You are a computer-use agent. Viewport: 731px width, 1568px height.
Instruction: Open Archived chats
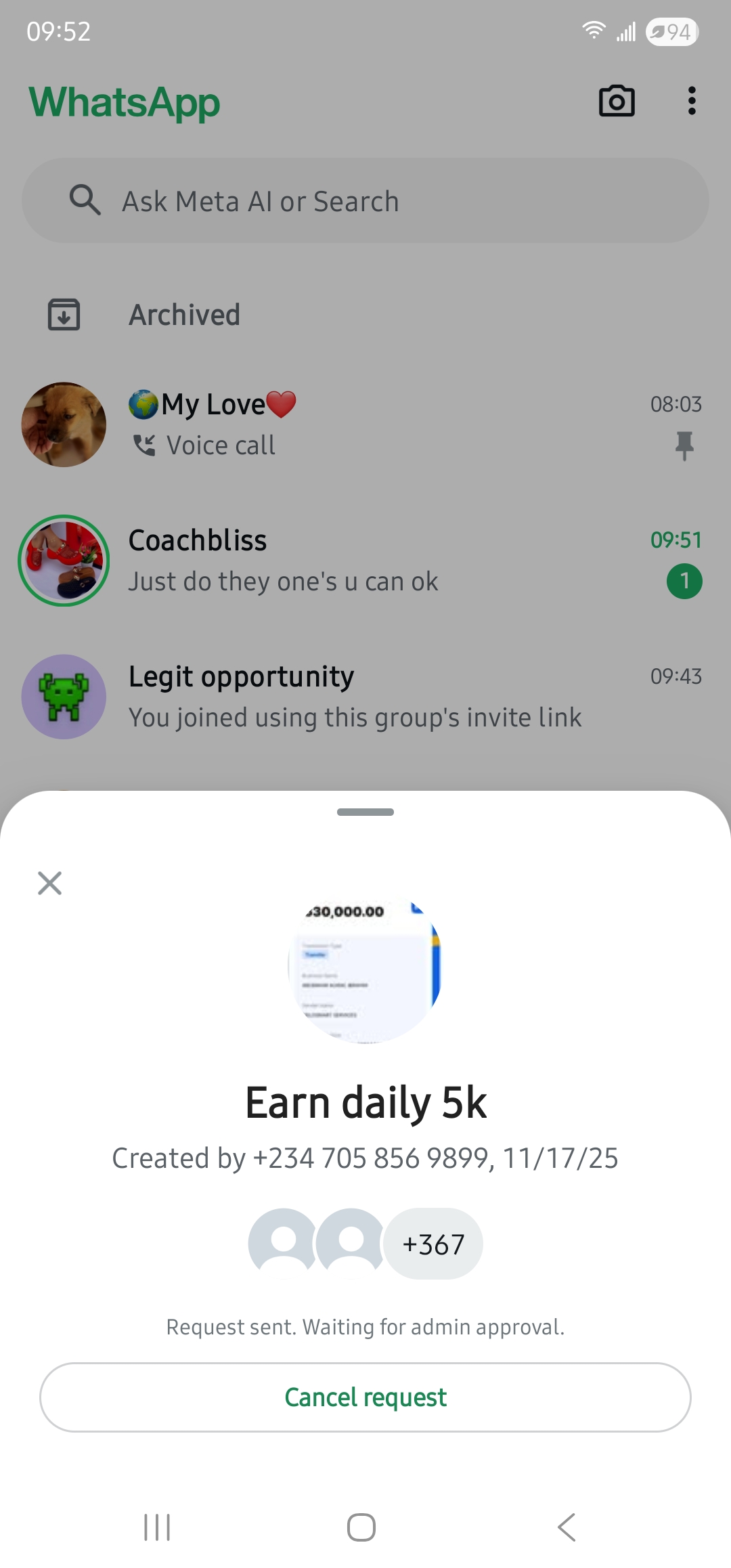point(184,315)
